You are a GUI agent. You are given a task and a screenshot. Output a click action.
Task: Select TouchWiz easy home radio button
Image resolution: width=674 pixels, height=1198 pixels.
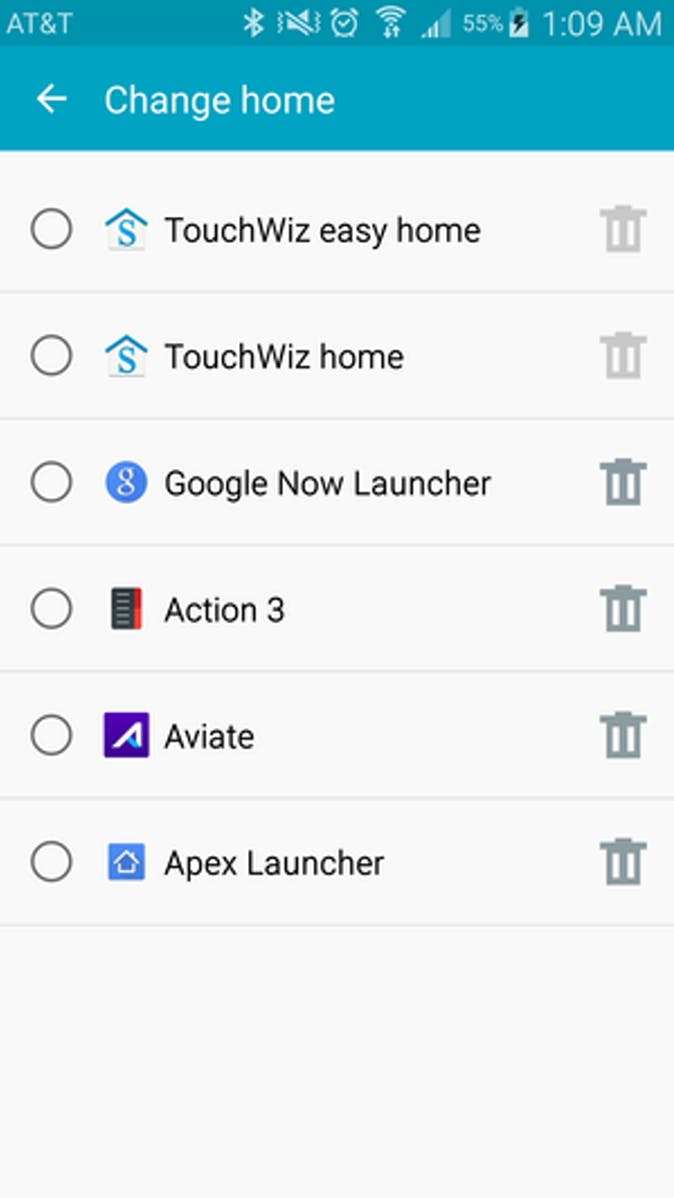(51, 229)
